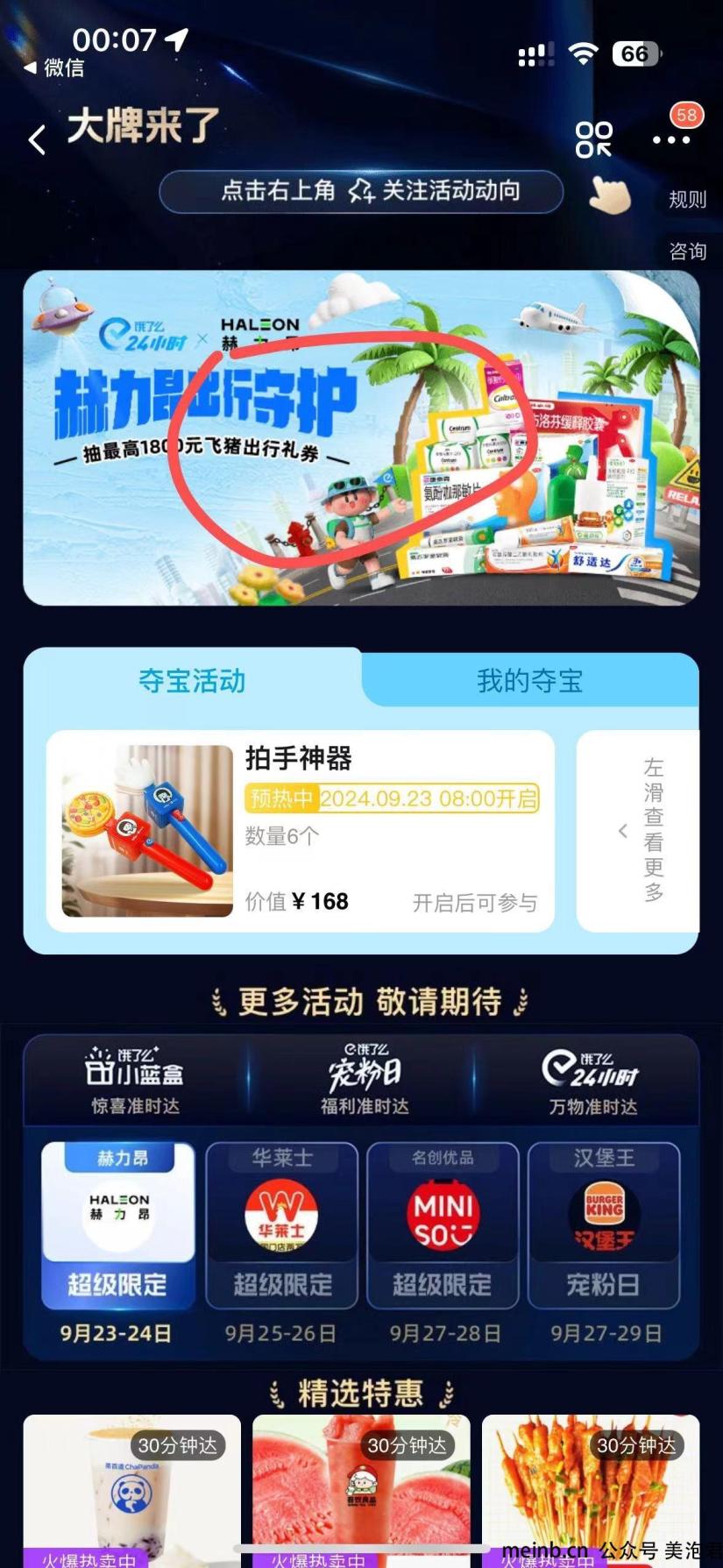Switch to the 我的夺宝 tab
Image resolution: width=723 pixels, height=1568 pixels.
pyautogui.click(x=530, y=681)
